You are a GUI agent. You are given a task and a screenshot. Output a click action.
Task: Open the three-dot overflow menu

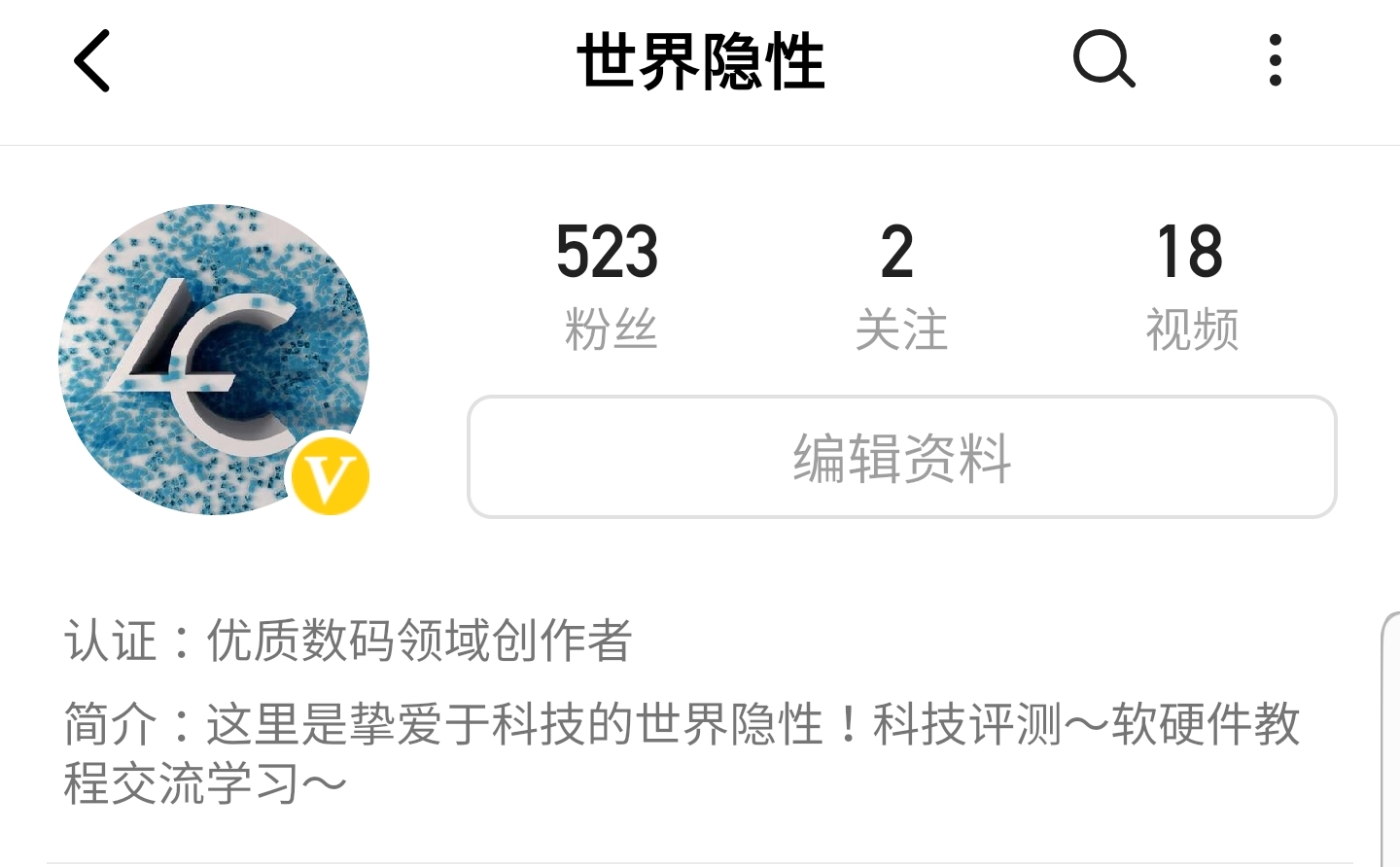tap(1275, 60)
